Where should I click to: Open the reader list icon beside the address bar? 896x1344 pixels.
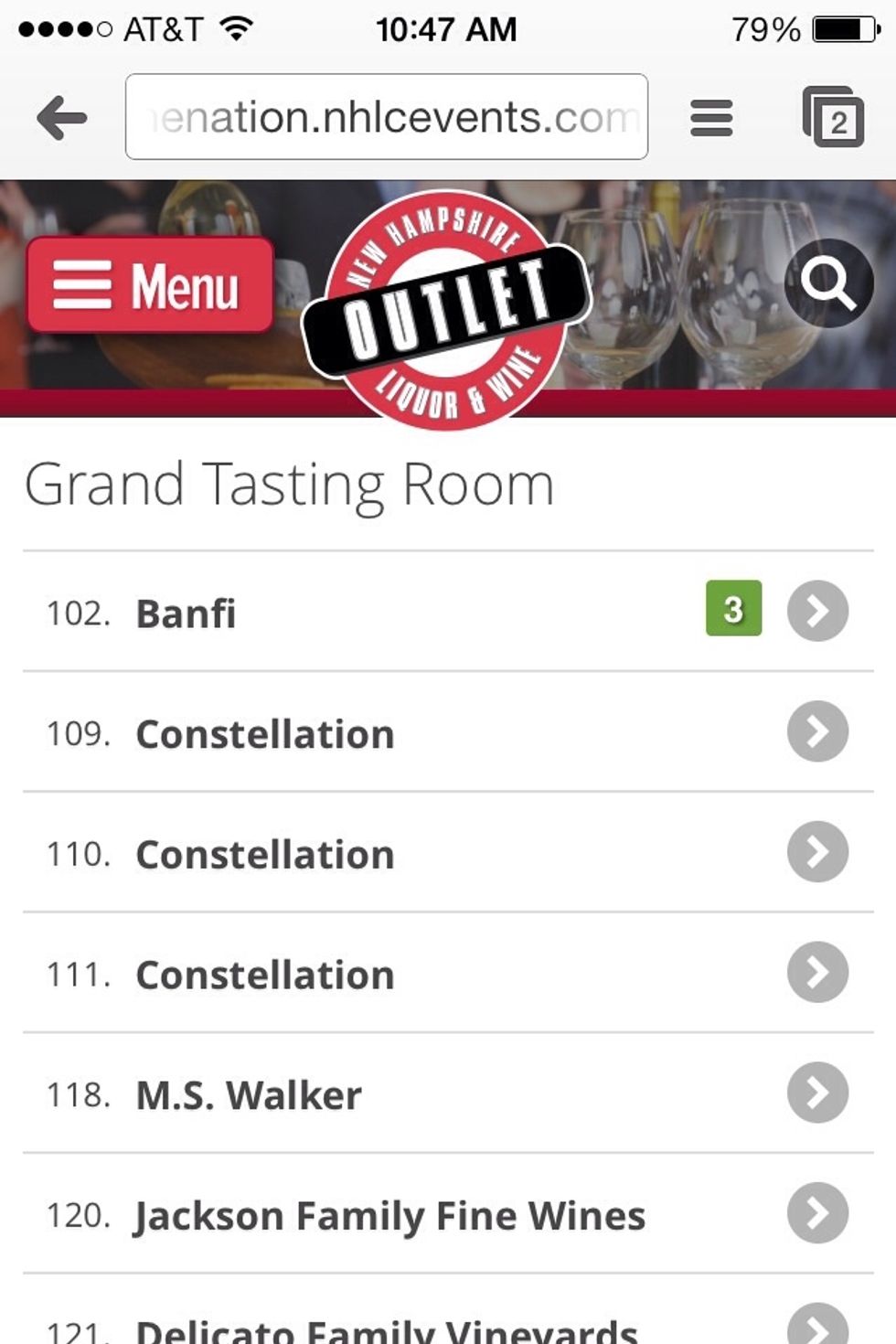pyautogui.click(x=711, y=116)
